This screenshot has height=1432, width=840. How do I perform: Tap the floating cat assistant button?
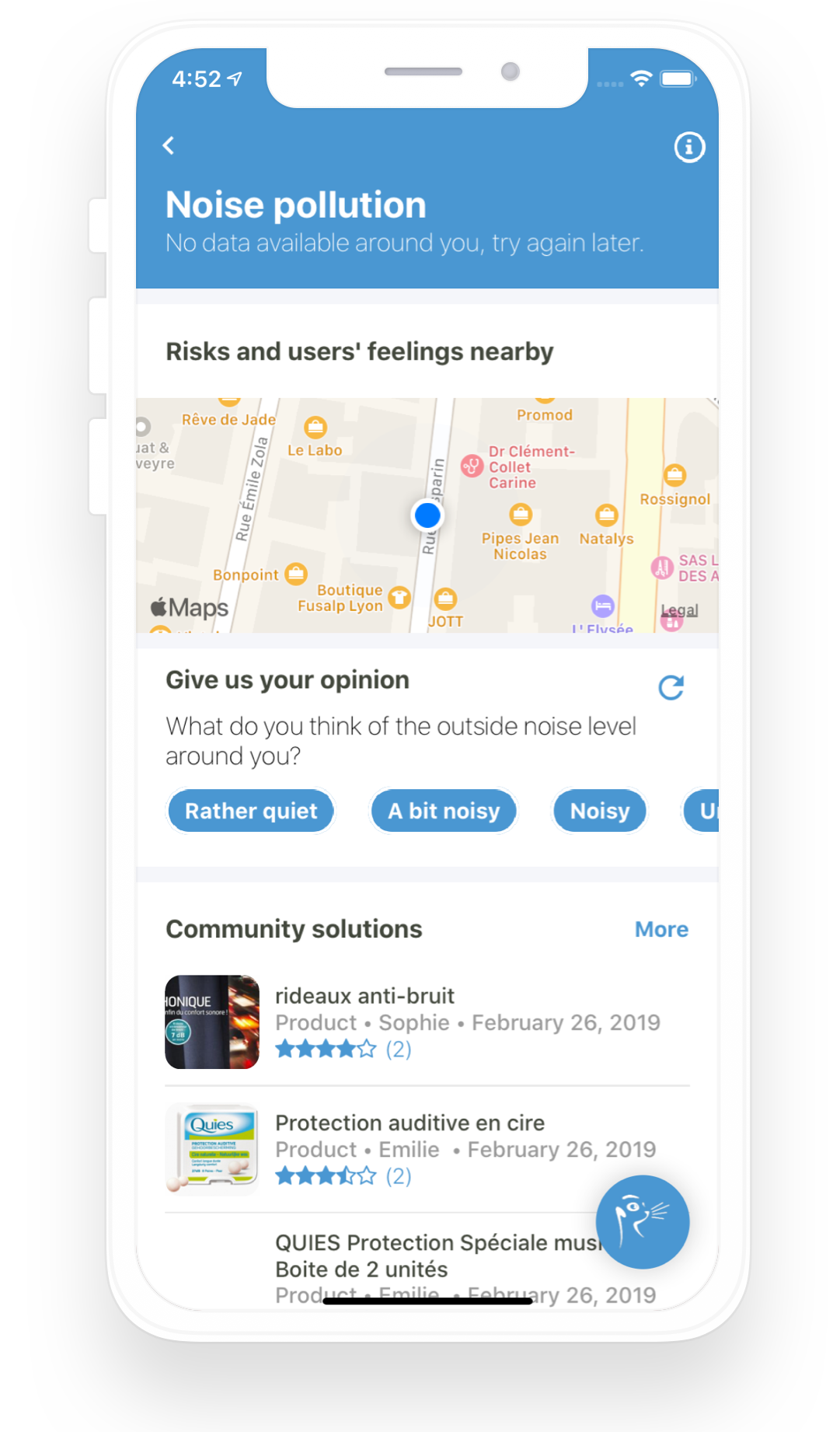[642, 1221]
